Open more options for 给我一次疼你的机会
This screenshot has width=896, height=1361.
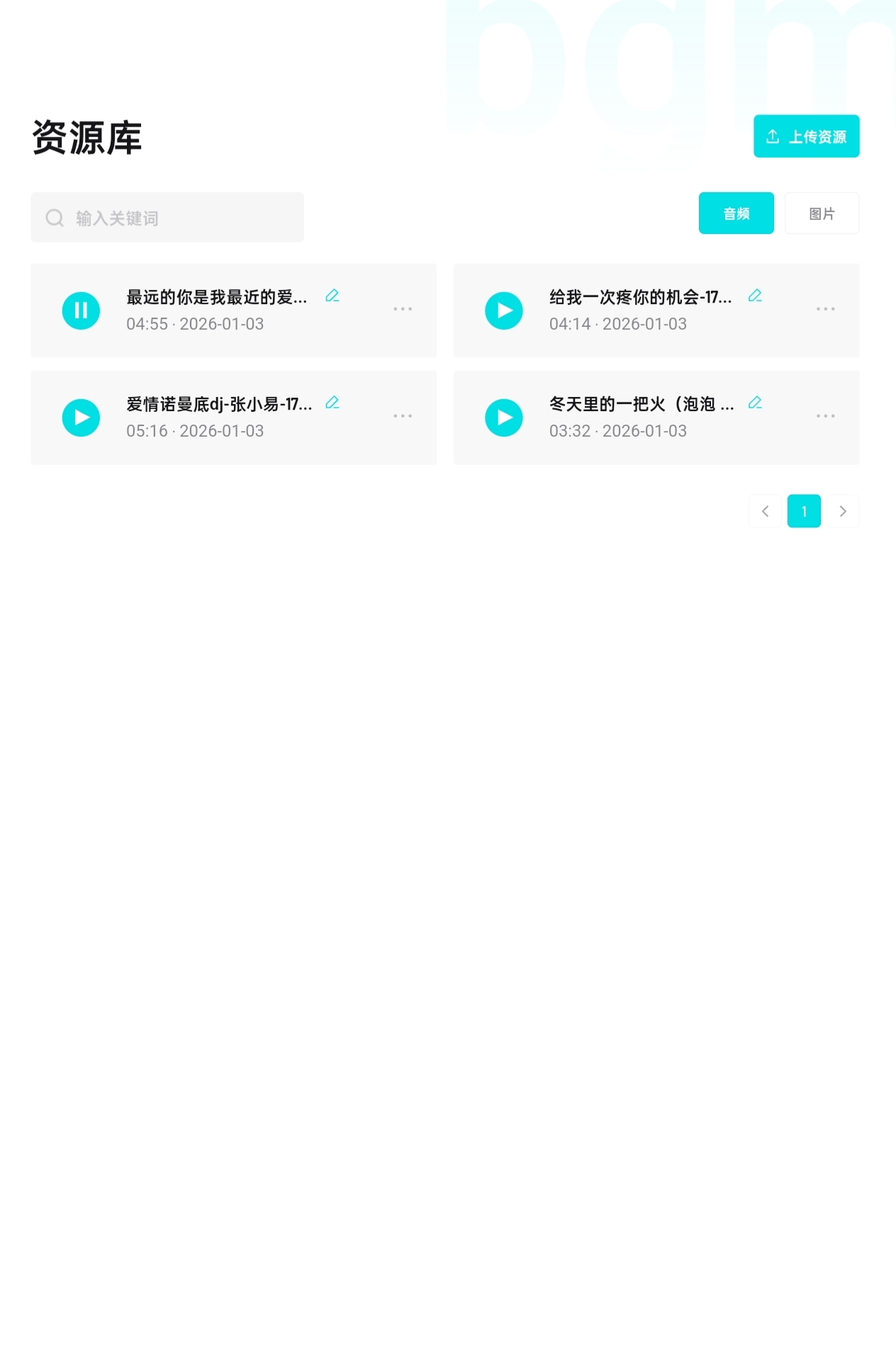825,309
